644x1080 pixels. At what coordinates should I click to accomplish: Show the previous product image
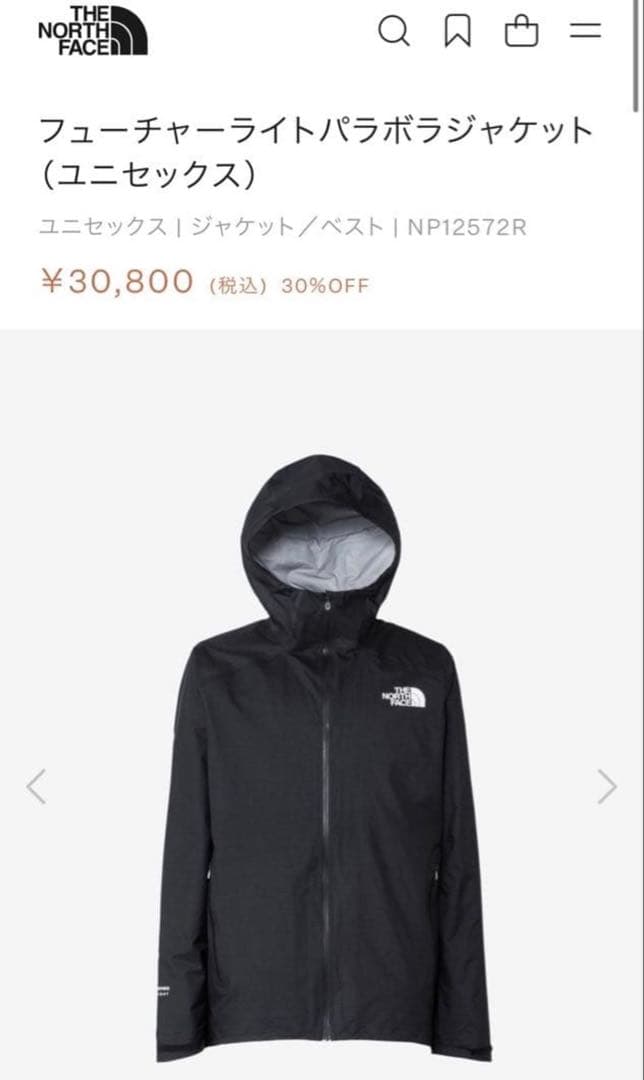[x=36, y=786]
